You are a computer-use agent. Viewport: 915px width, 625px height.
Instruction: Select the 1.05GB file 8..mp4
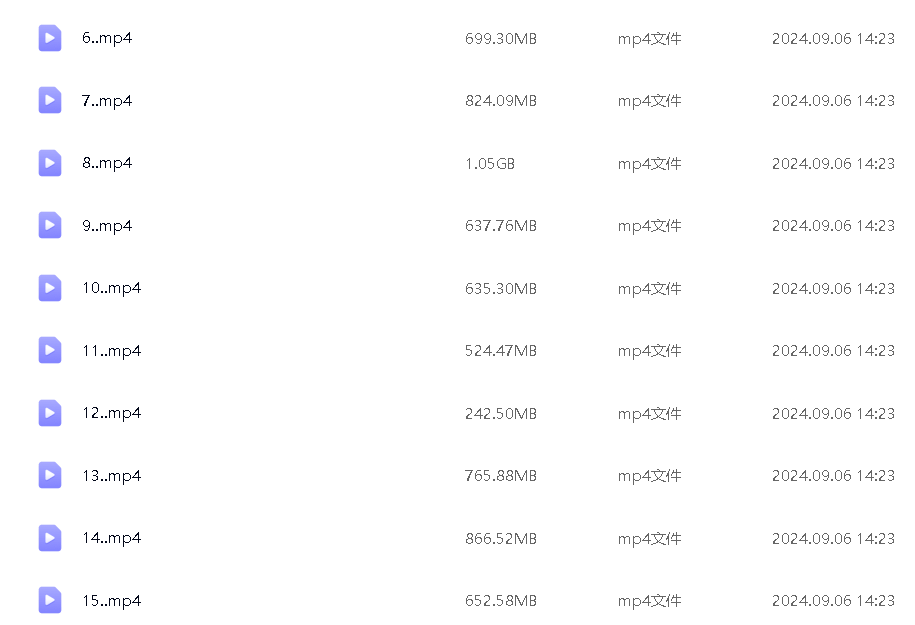[106, 163]
